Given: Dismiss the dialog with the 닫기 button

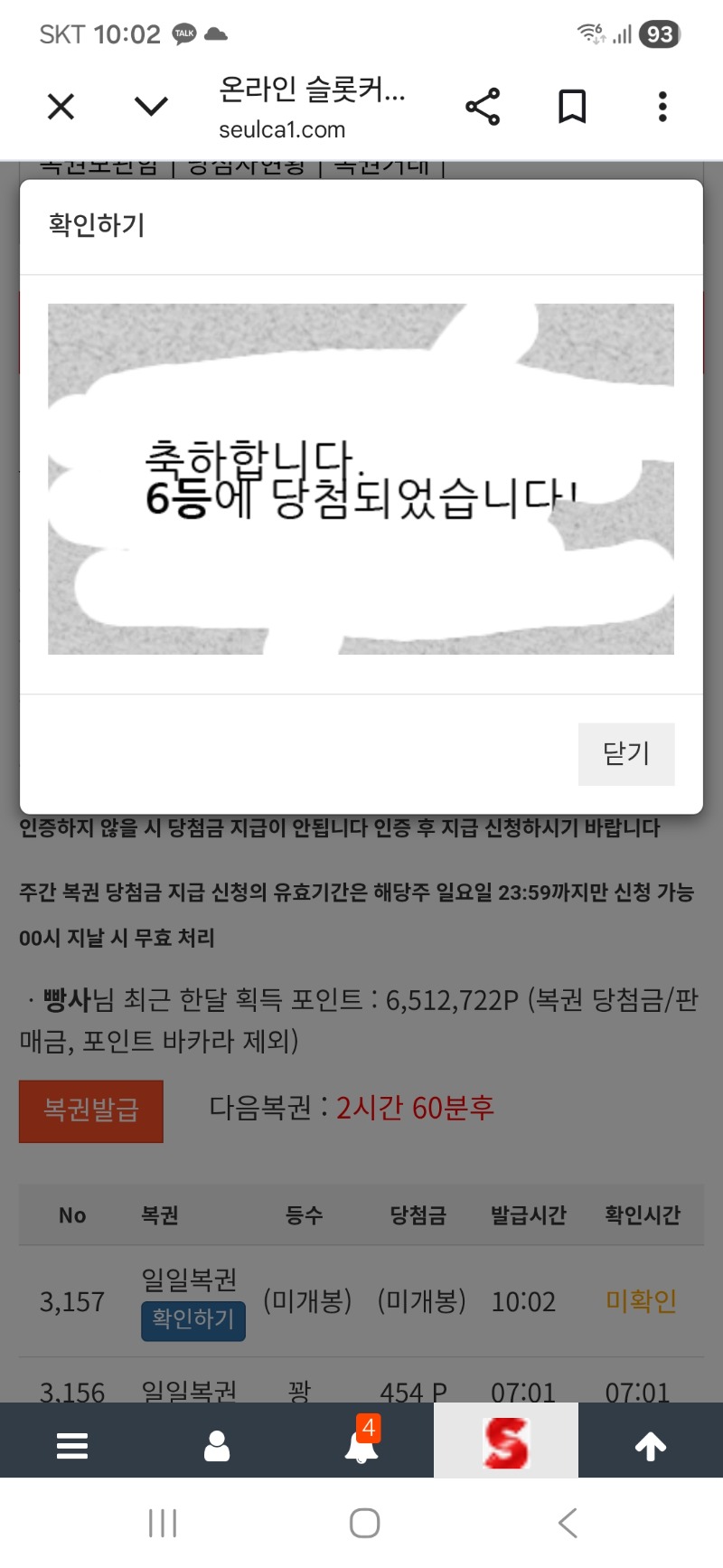Looking at the screenshot, I should click(625, 753).
